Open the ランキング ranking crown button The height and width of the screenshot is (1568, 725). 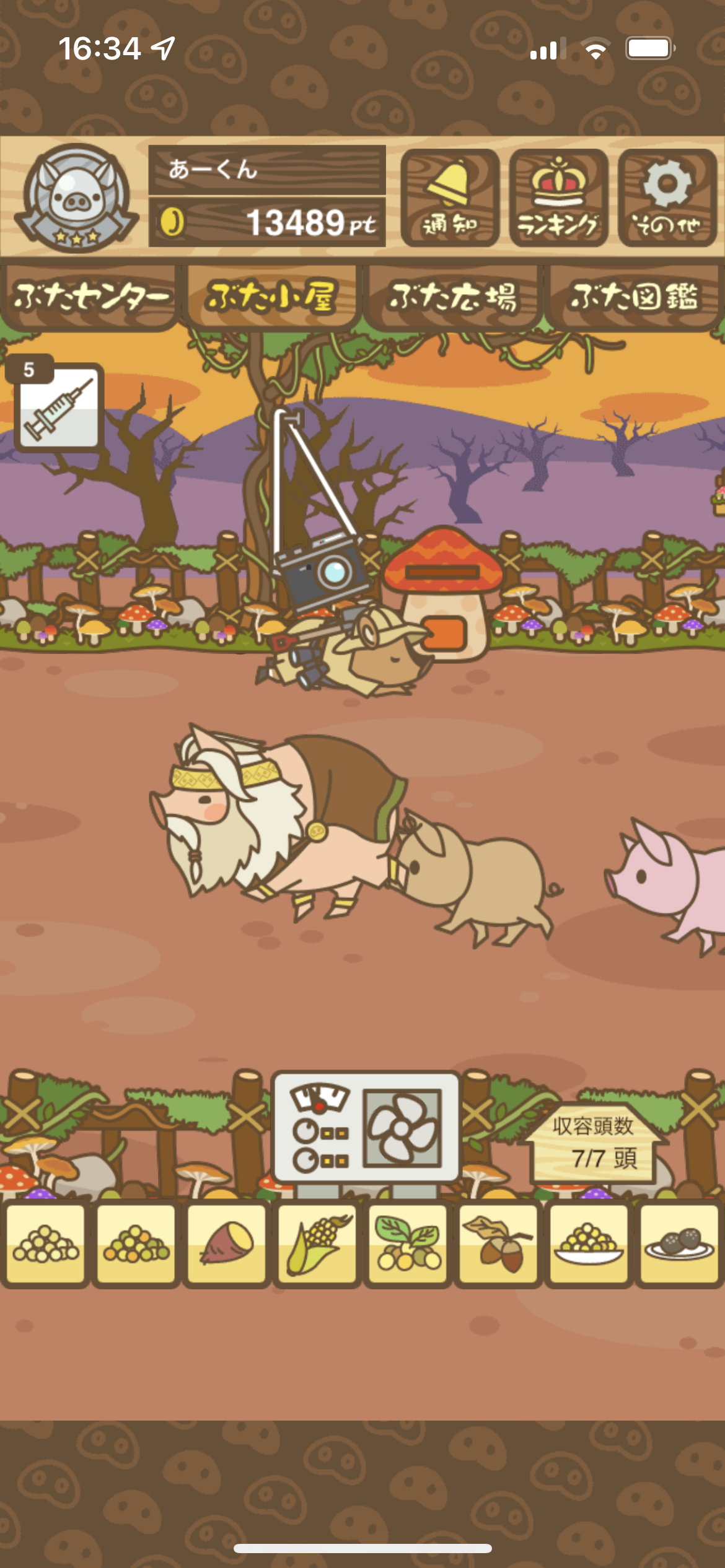coord(558,198)
